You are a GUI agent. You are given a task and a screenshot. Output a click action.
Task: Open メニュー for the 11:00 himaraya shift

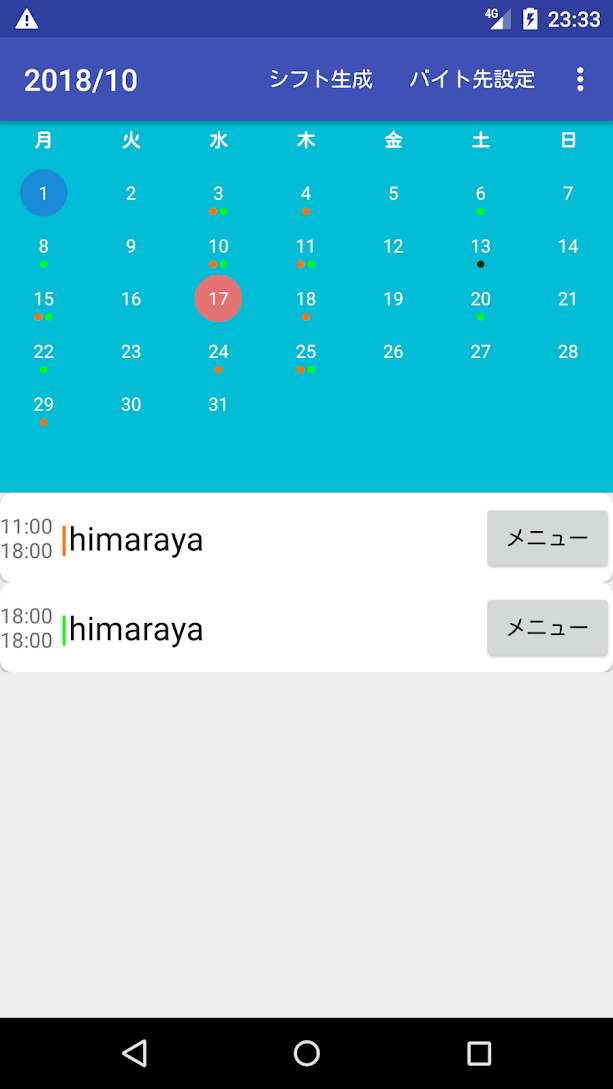(x=547, y=538)
